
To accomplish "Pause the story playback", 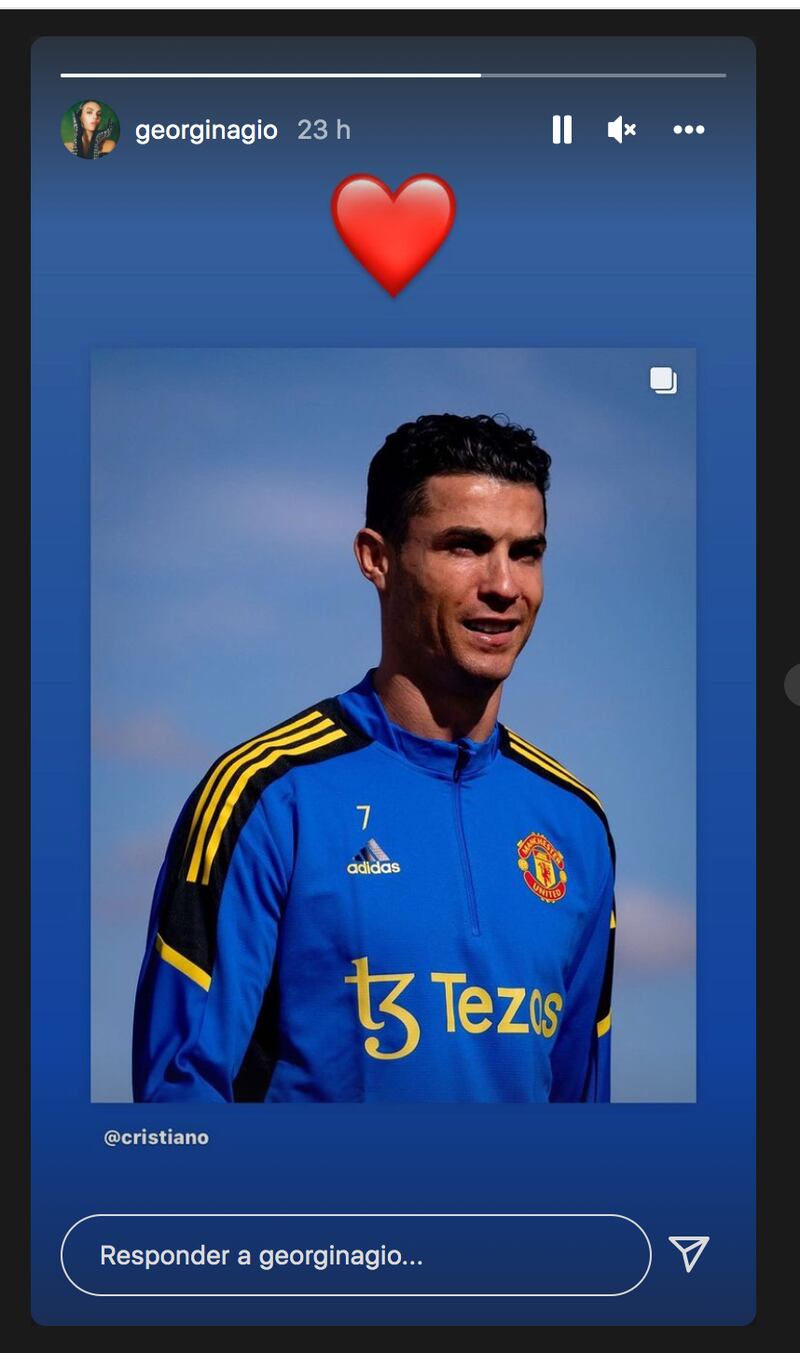I will (x=562, y=129).
